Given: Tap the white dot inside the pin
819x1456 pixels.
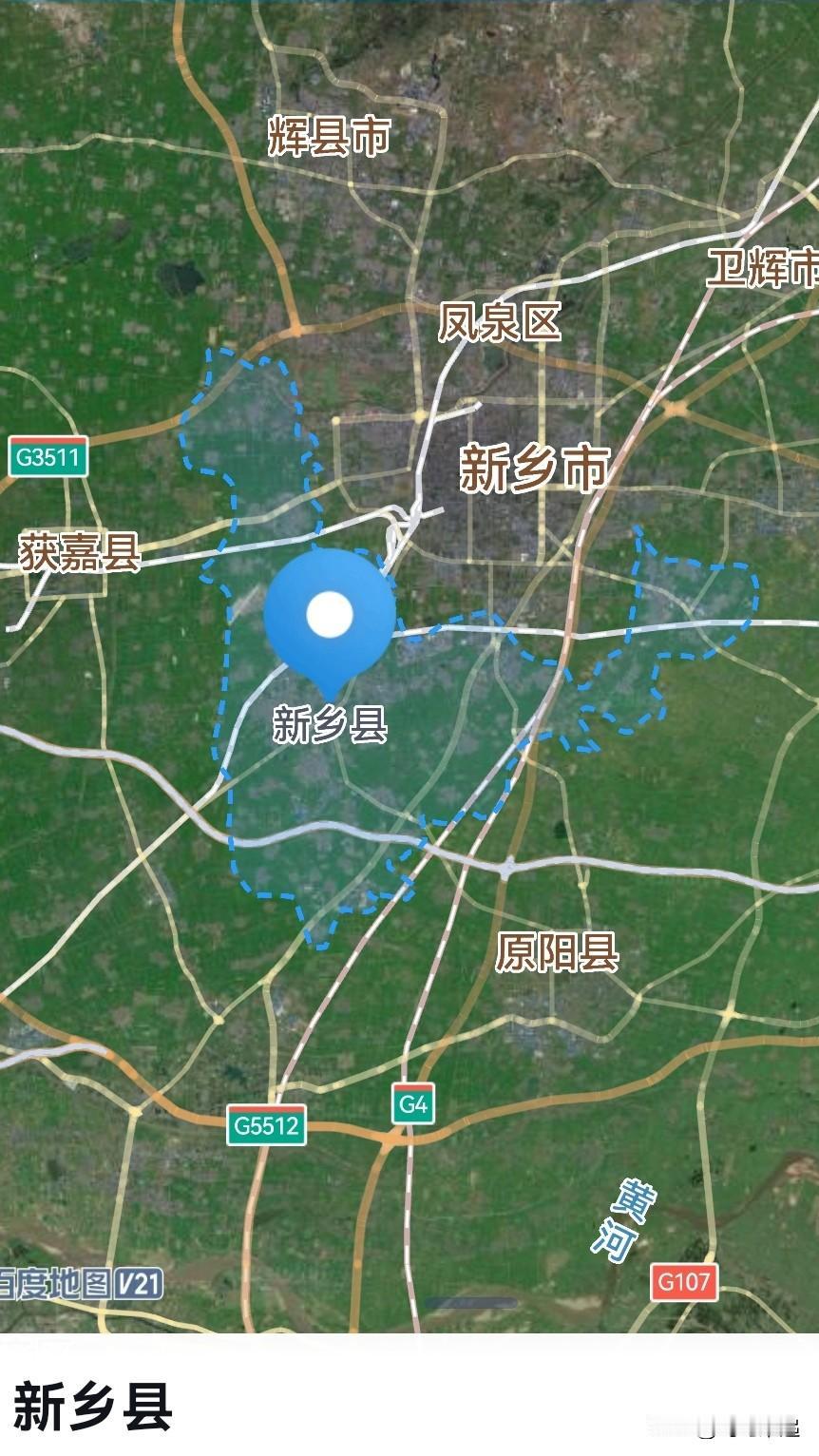Looking at the screenshot, I should (330, 612).
